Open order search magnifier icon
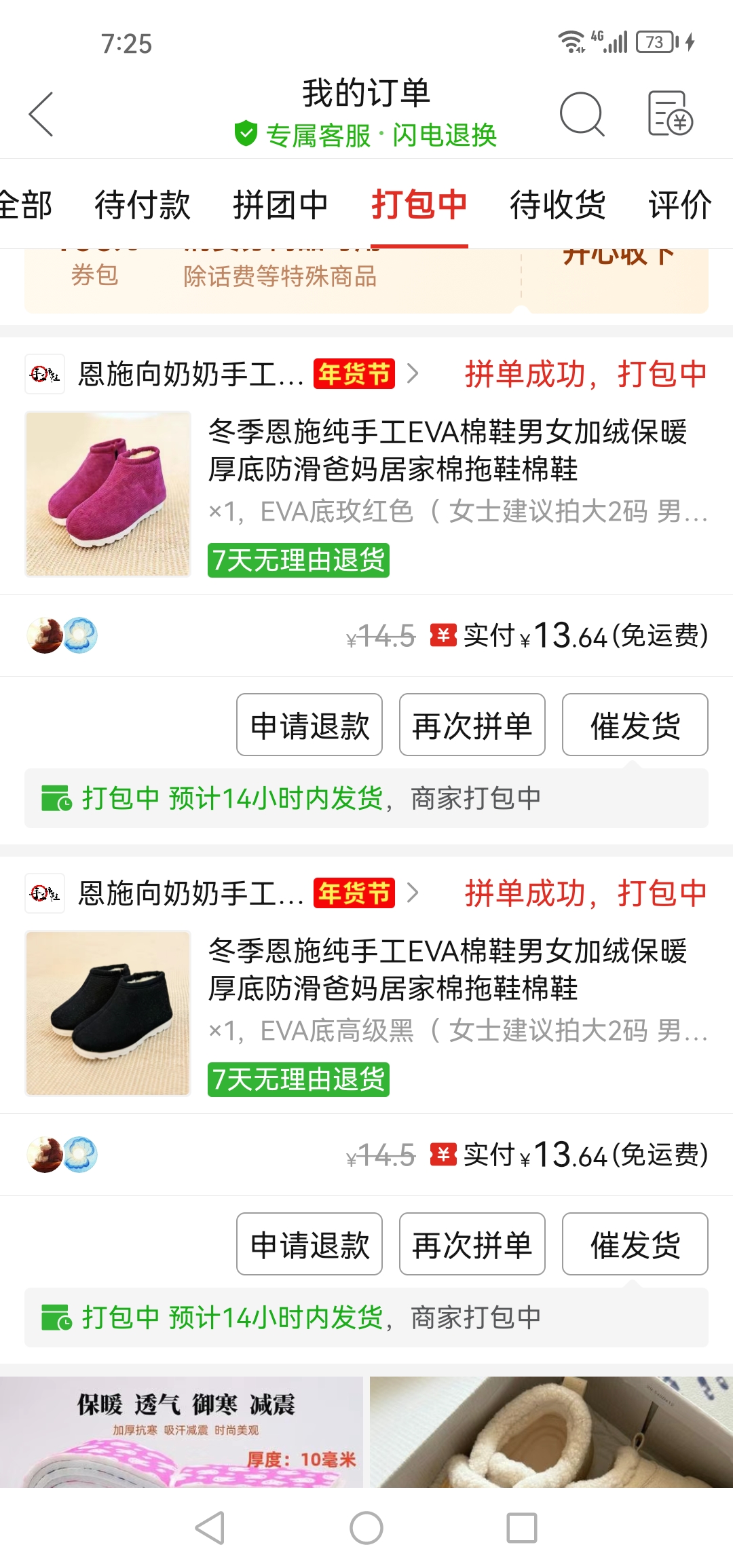733x1568 pixels. click(582, 114)
